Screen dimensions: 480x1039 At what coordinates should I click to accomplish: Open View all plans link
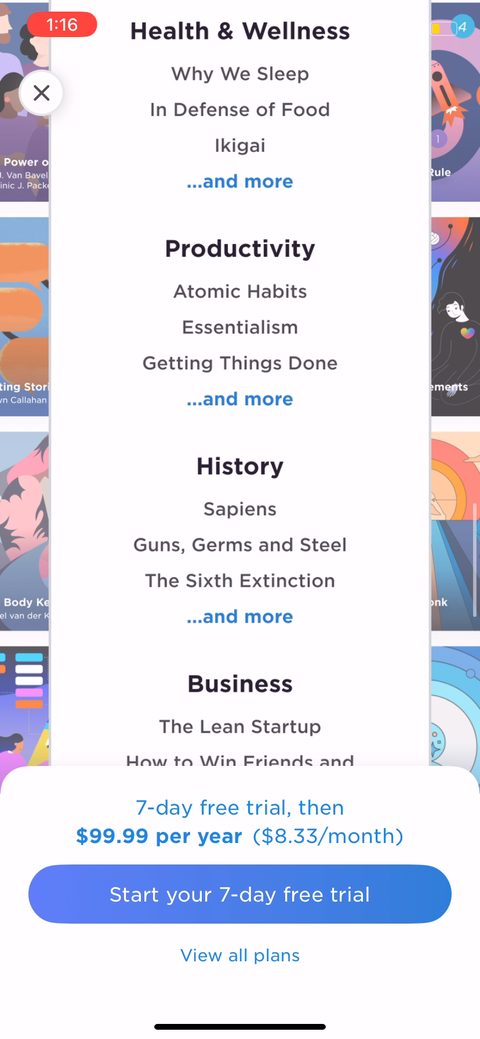[x=240, y=956]
